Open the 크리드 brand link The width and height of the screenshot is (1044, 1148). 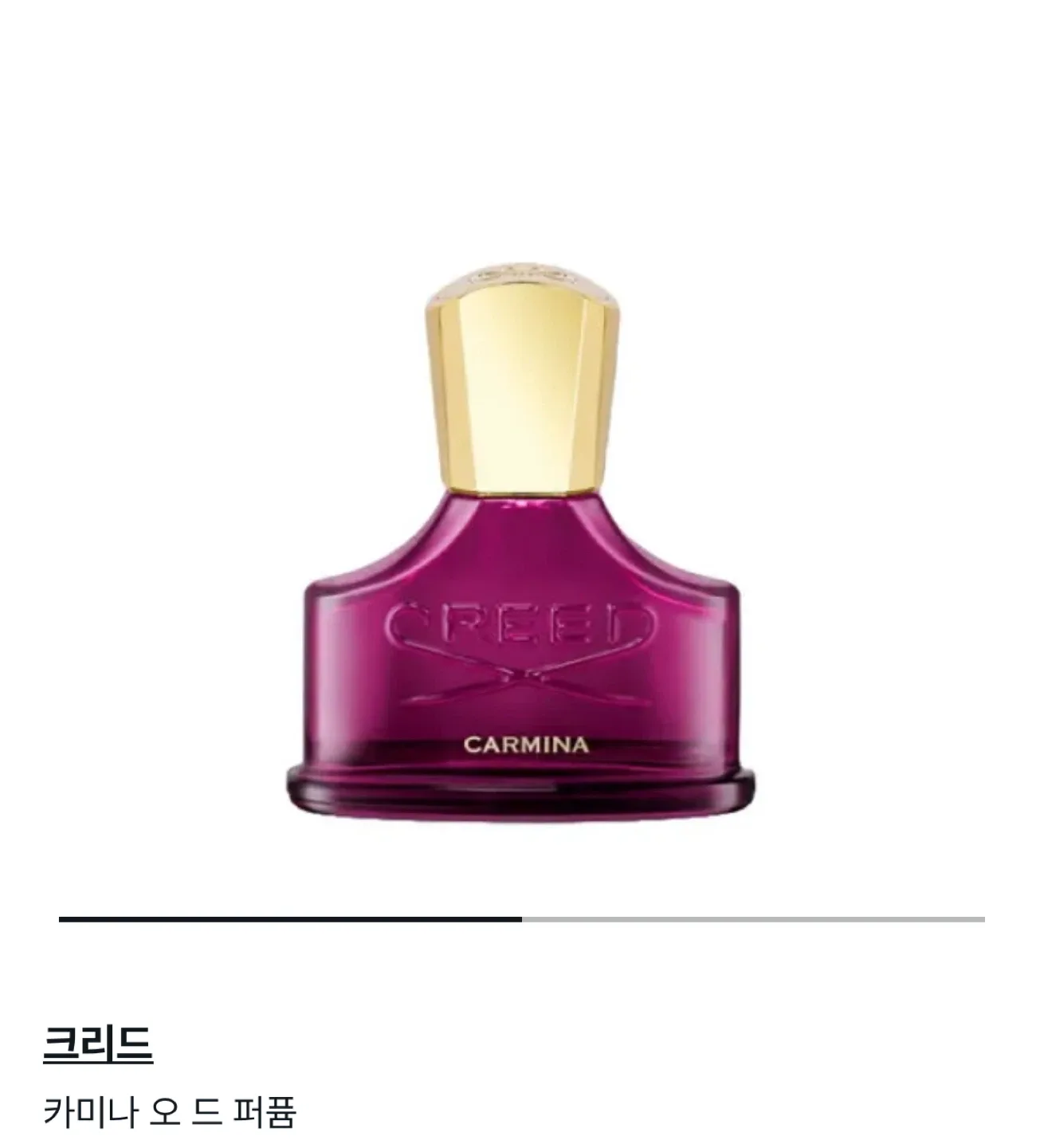[x=97, y=1044]
